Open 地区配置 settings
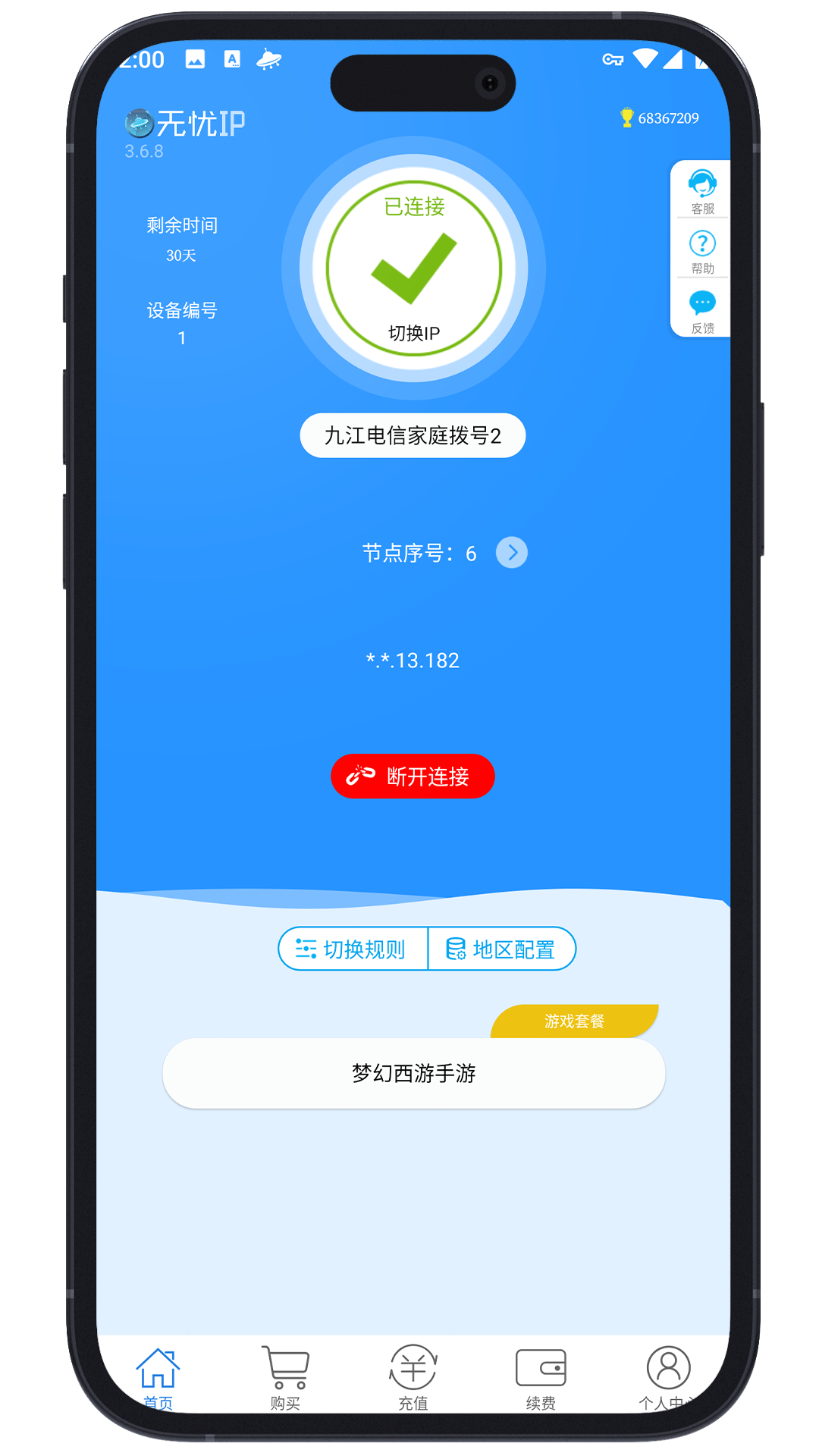The width and height of the screenshot is (819, 1456). [501, 949]
